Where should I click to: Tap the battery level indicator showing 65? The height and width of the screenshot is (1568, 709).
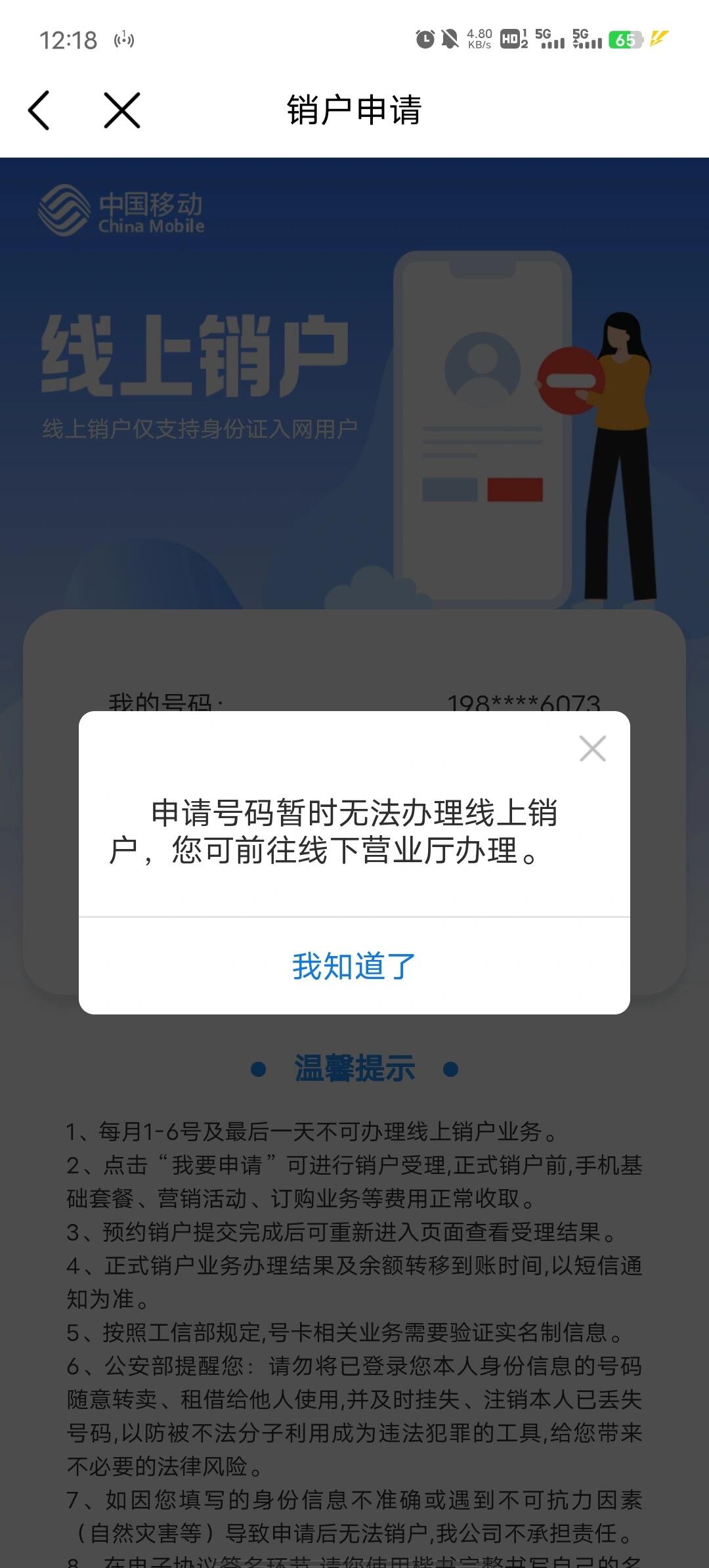tap(626, 40)
